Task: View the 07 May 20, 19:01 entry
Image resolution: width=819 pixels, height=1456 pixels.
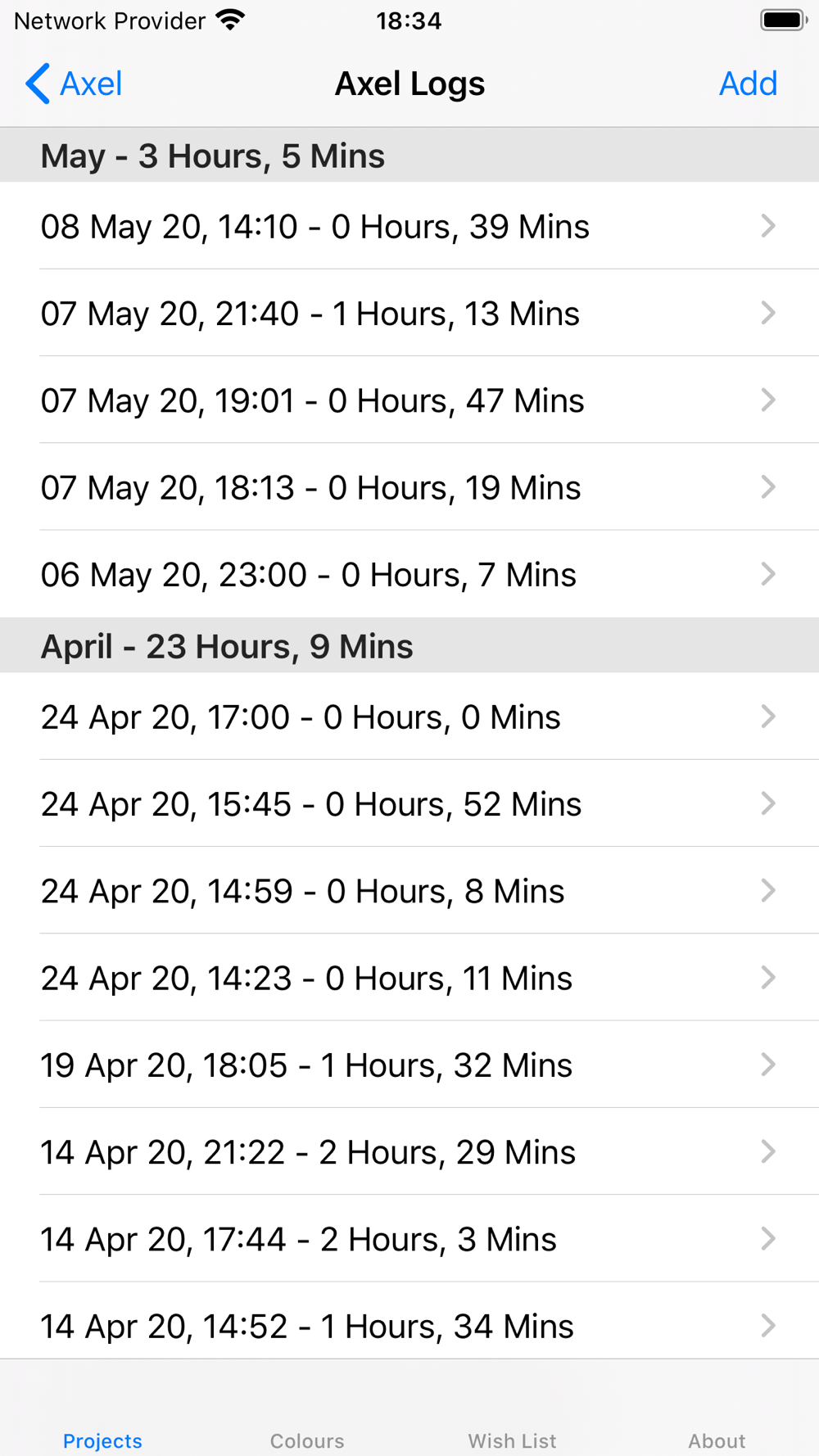Action: (409, 400)
